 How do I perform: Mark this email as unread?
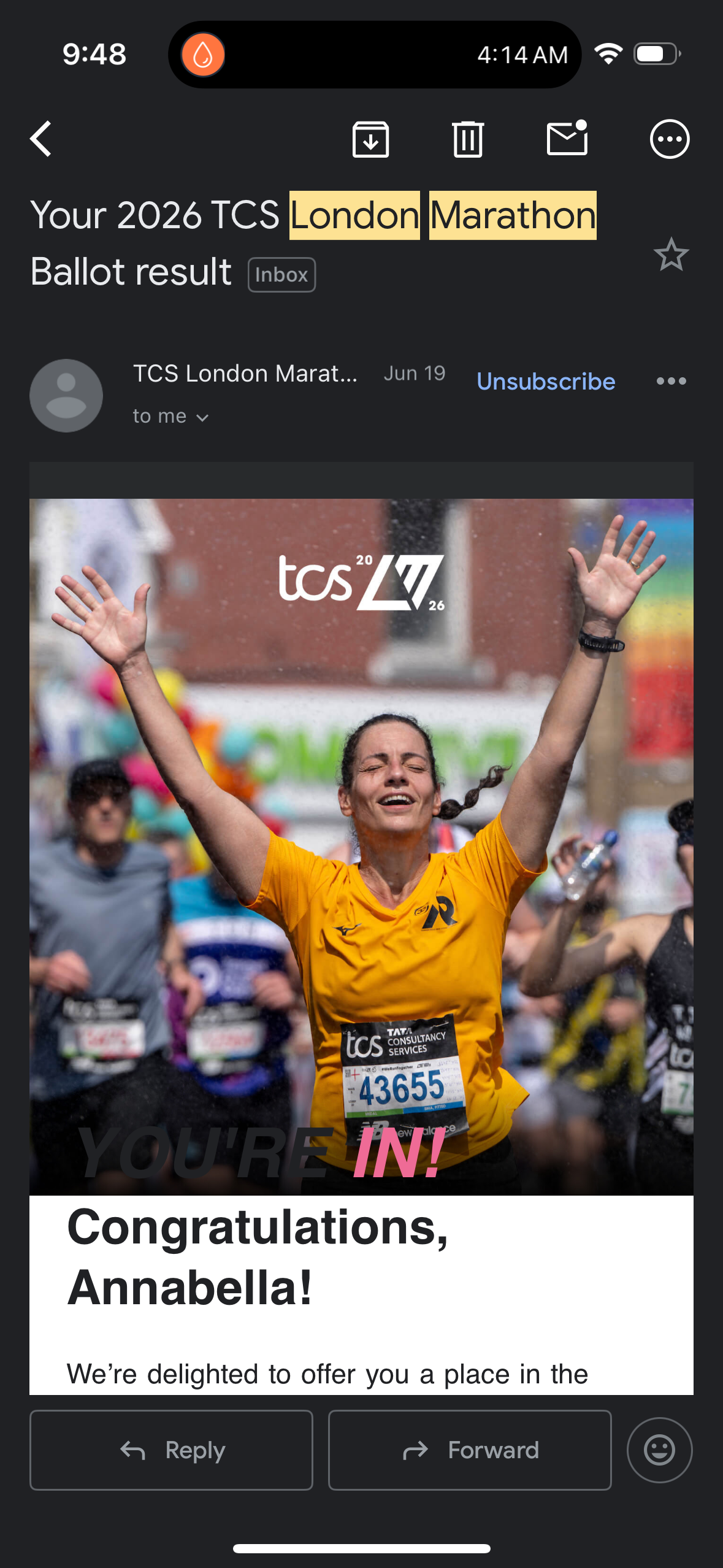567,138
